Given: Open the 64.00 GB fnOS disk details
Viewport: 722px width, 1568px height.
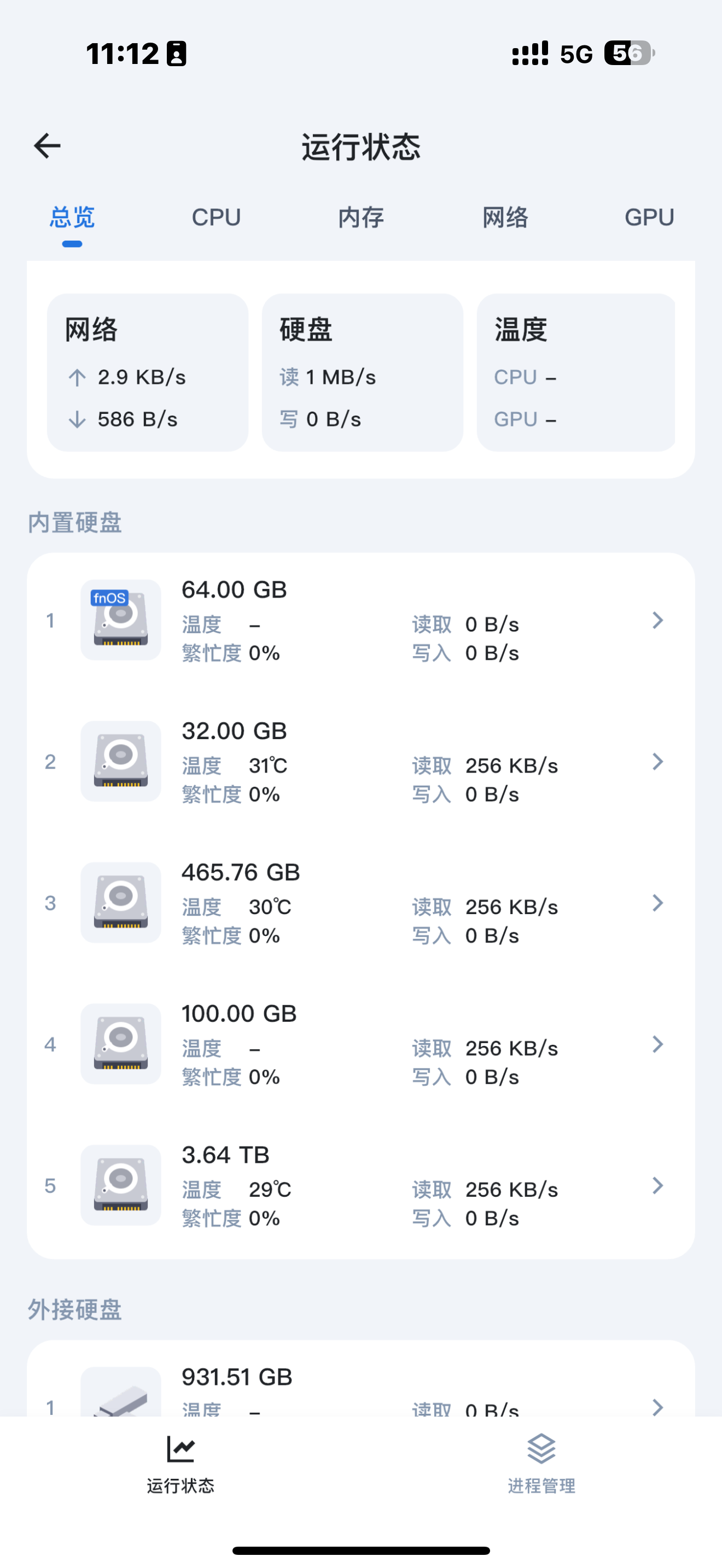Looking at the screenshot, I should (x=361, y=621).
